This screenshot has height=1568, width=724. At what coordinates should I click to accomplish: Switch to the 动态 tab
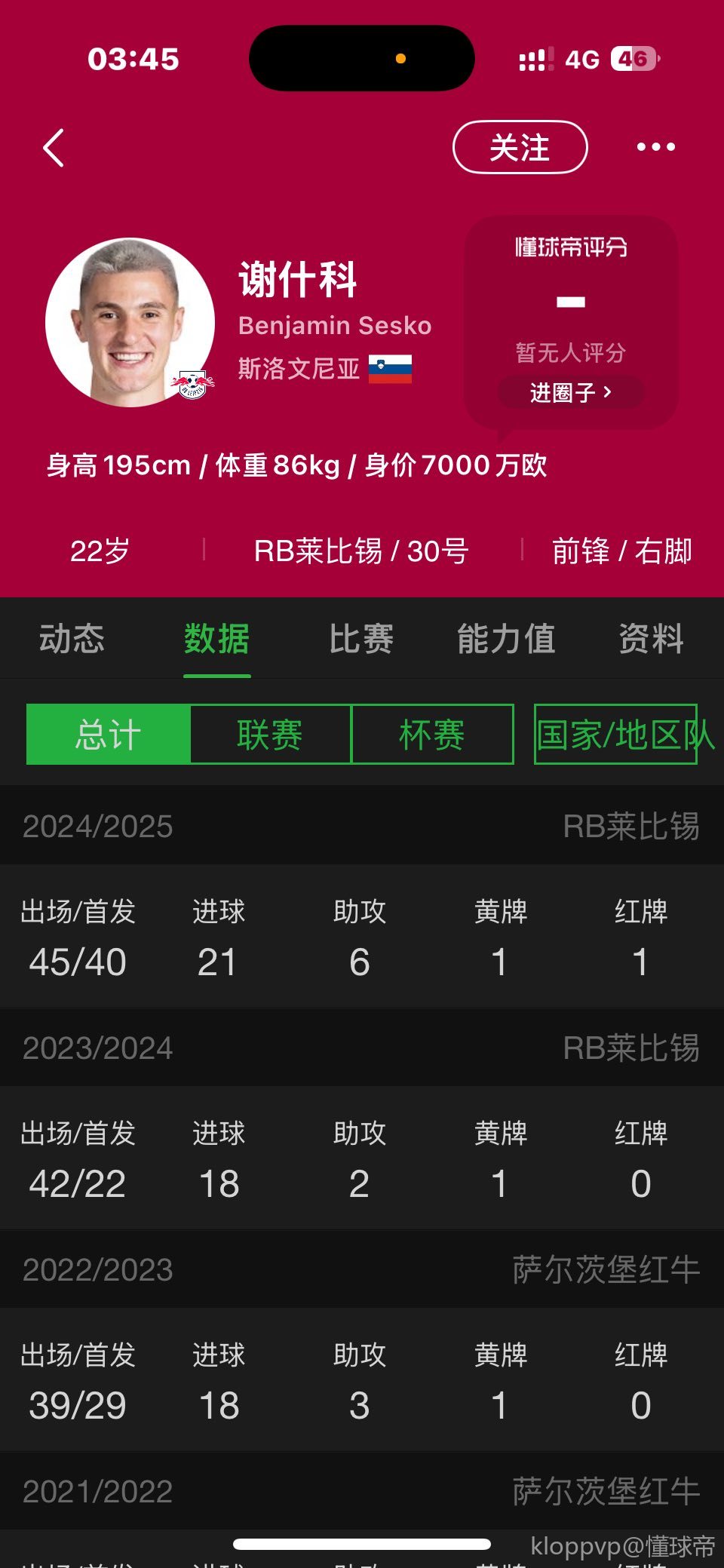point(72,639)
